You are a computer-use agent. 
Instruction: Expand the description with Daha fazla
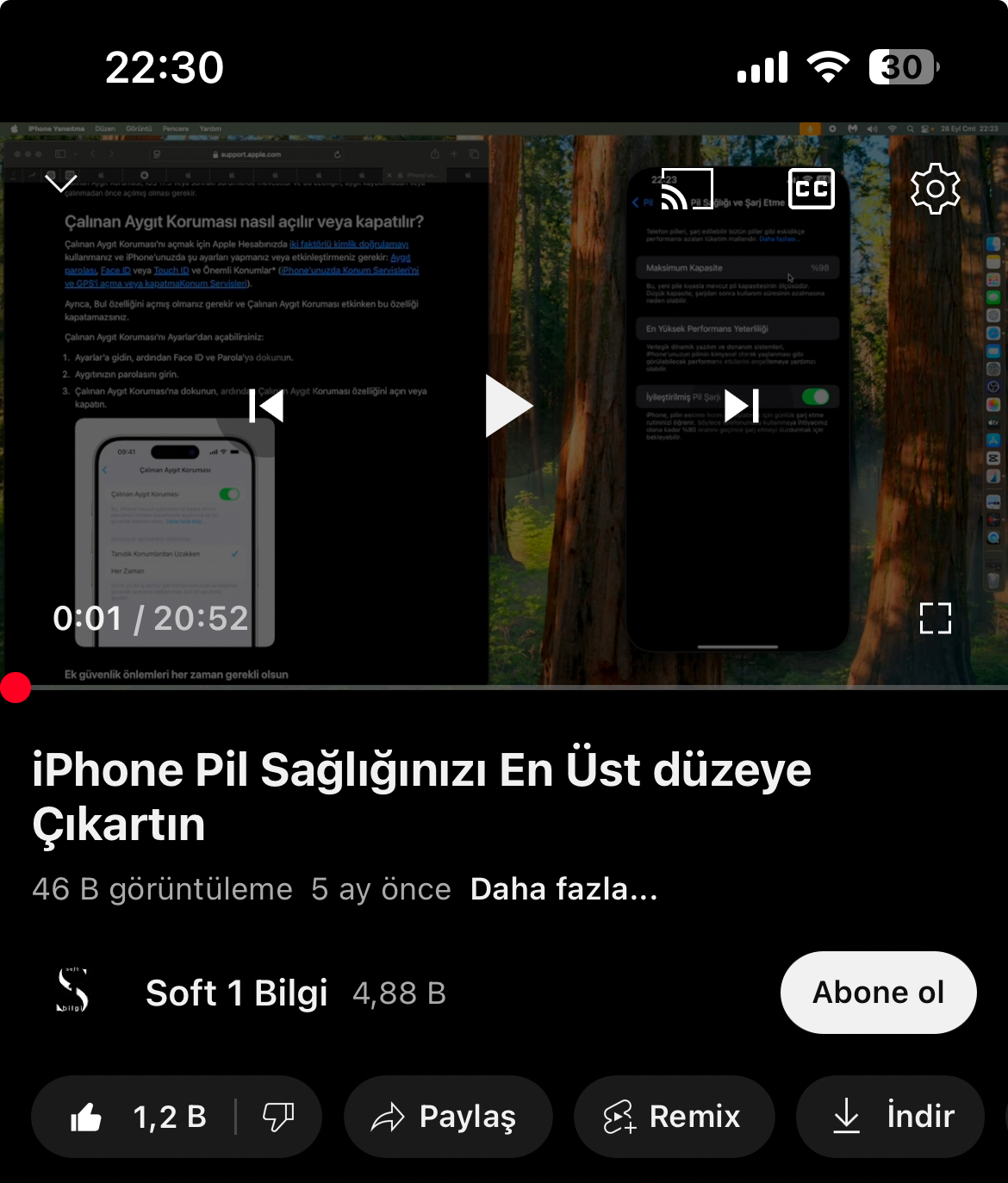563,889
